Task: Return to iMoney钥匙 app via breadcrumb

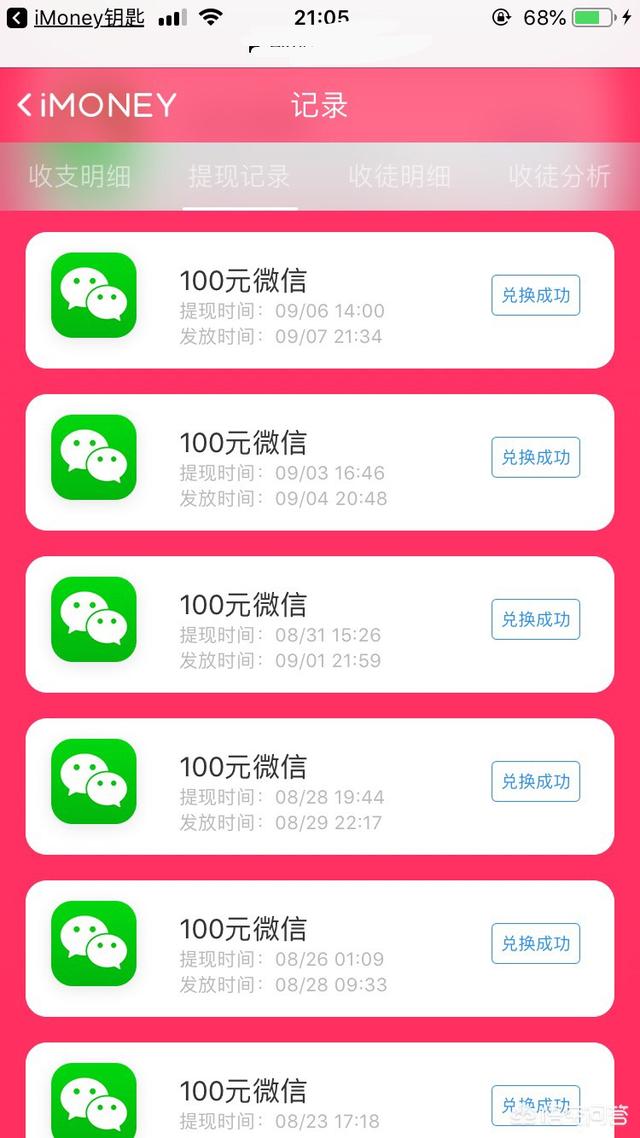Action: pyautogui.click(x=75, y=17)
